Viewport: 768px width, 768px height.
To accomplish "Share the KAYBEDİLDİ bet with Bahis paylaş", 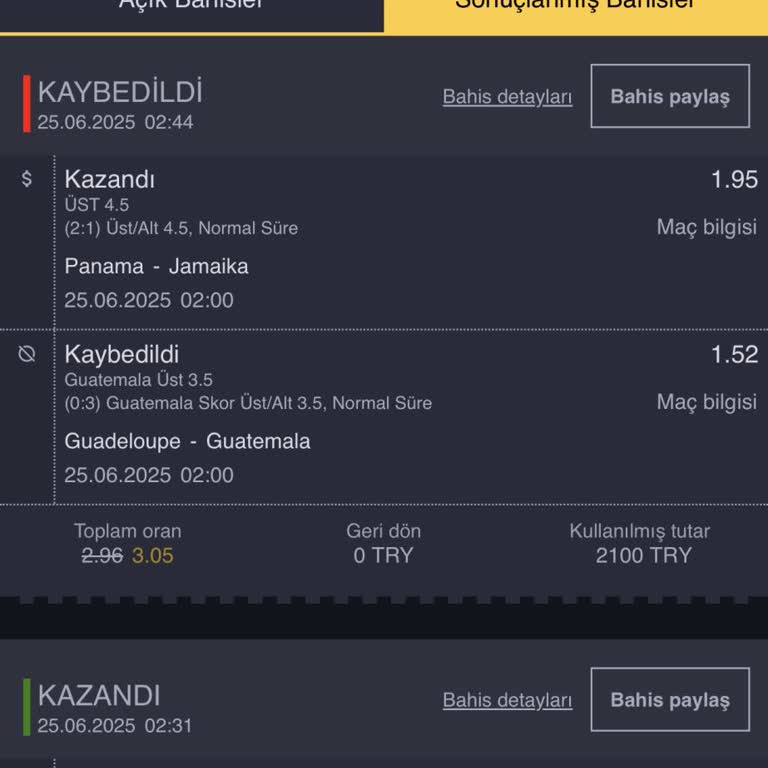I will click(670, 97).
